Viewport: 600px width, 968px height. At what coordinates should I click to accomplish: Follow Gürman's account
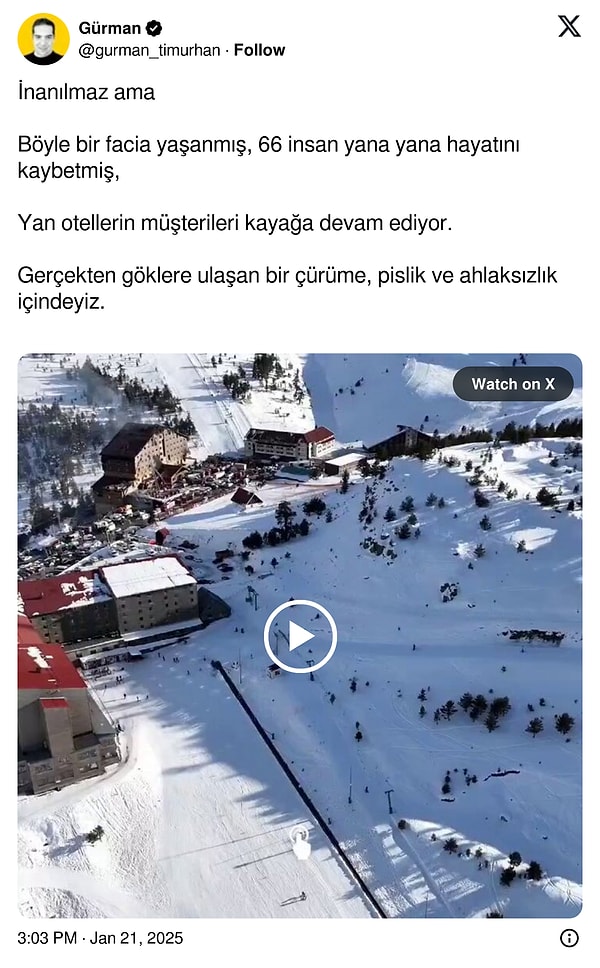point(259,50)
